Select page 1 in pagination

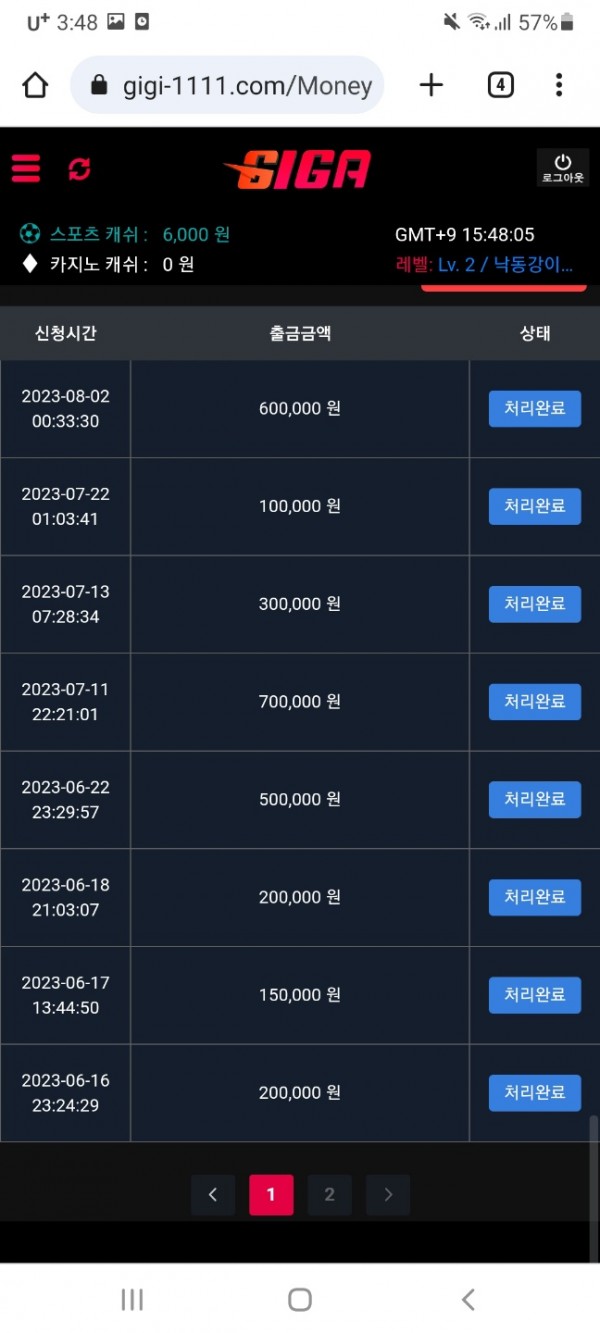click(x=271, y=1195)
